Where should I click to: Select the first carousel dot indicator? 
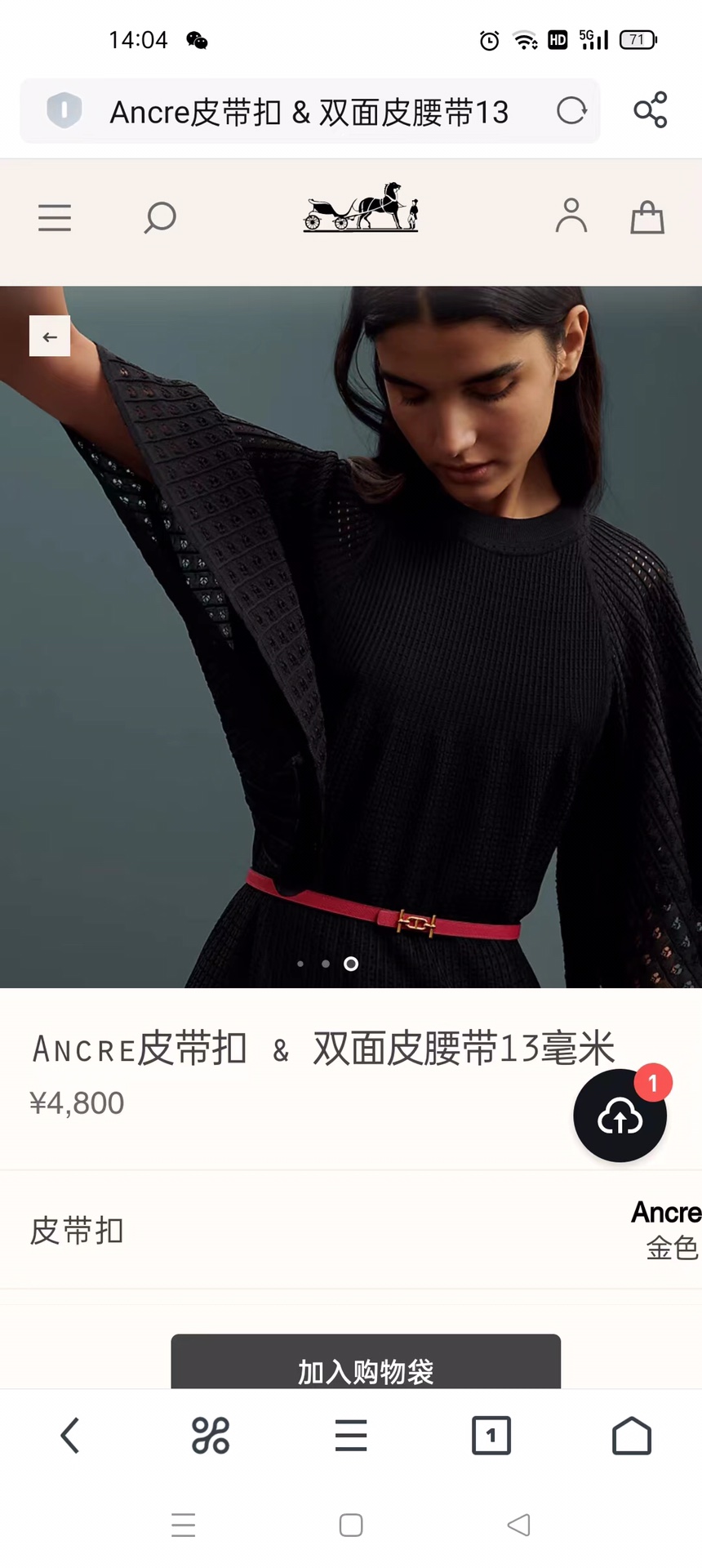point(300,964)
